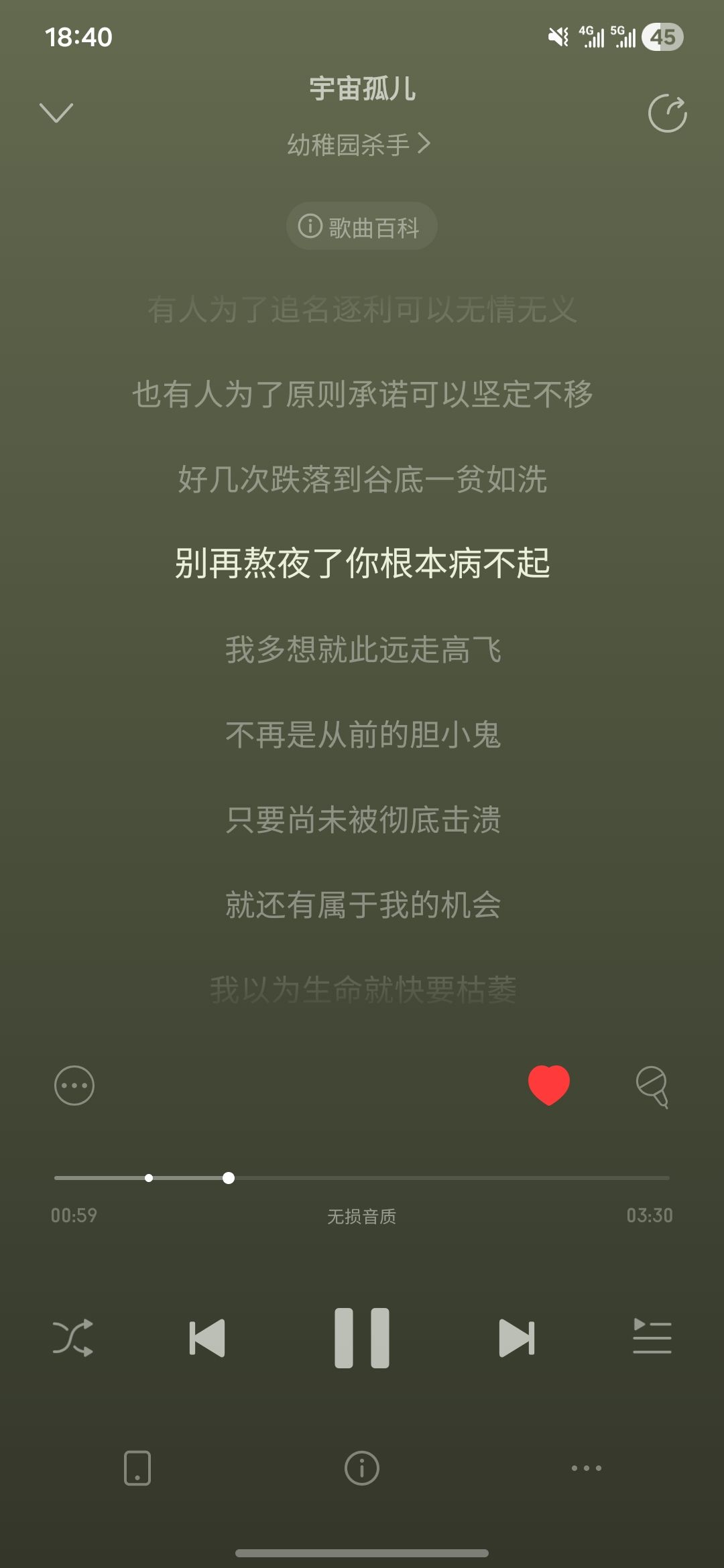Open the circled more-options icon
The height and width of the screenshot is (1568, 724).
[x=74, y=1085]
